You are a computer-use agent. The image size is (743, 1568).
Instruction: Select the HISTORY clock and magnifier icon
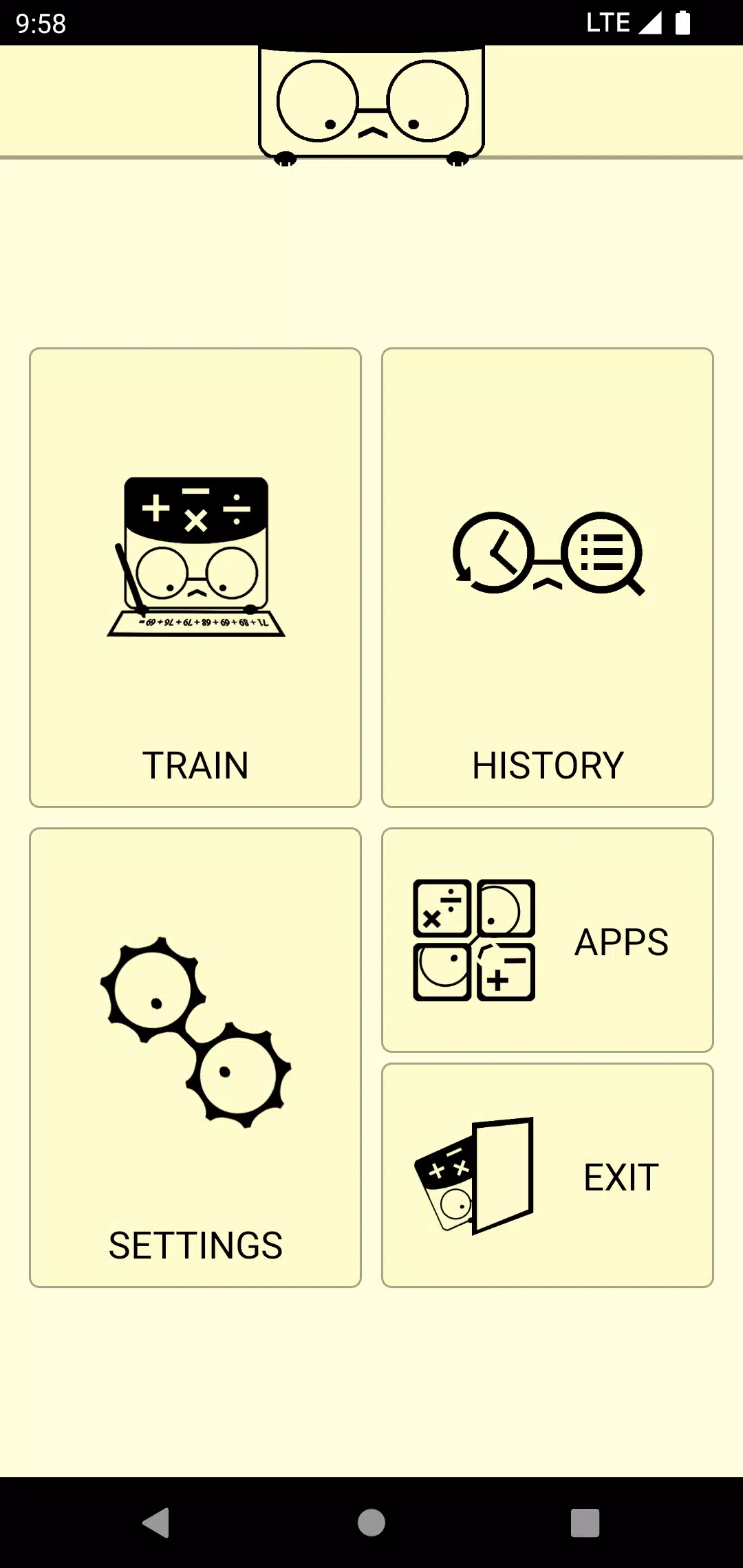[x=547, y=554]
